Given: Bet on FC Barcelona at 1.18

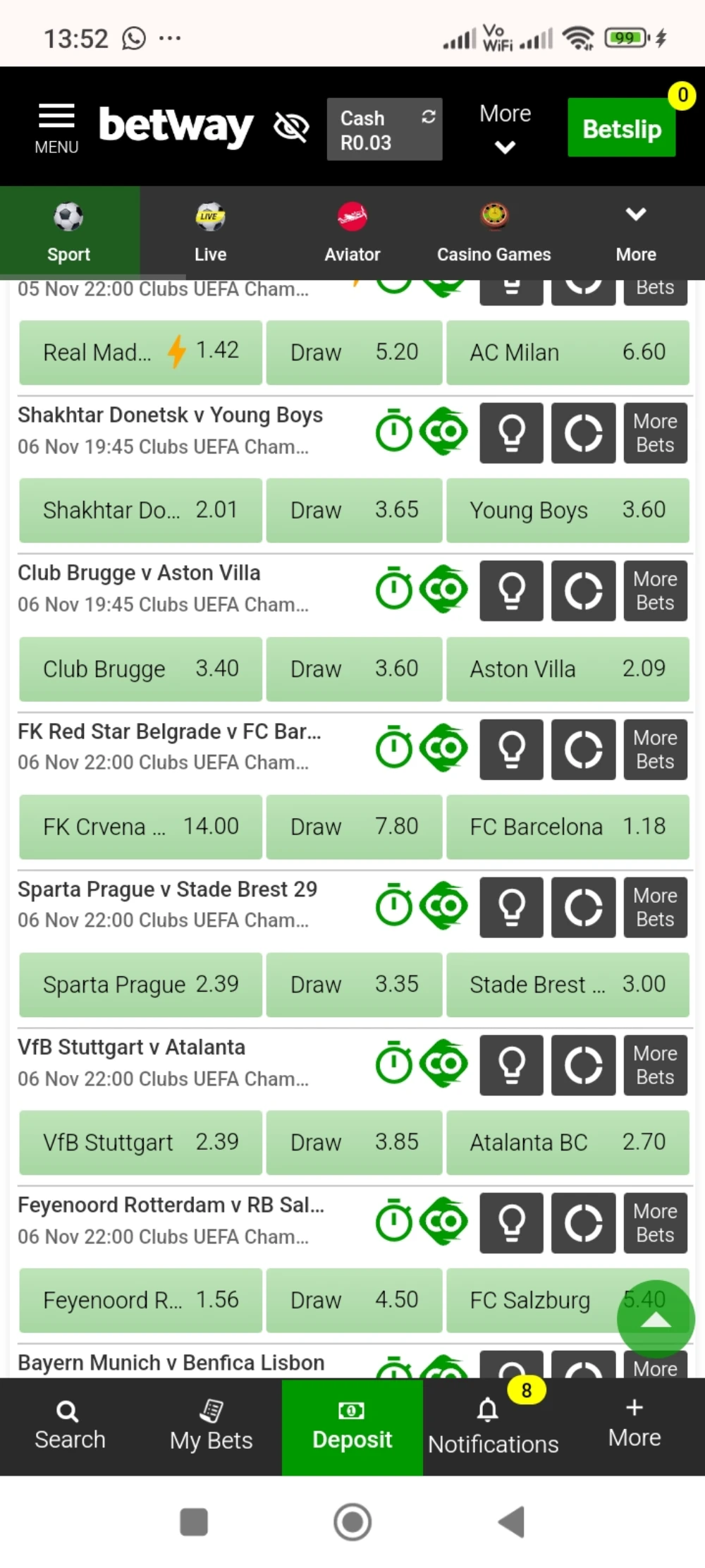Looking at the screenshot, I should (568, 826).
